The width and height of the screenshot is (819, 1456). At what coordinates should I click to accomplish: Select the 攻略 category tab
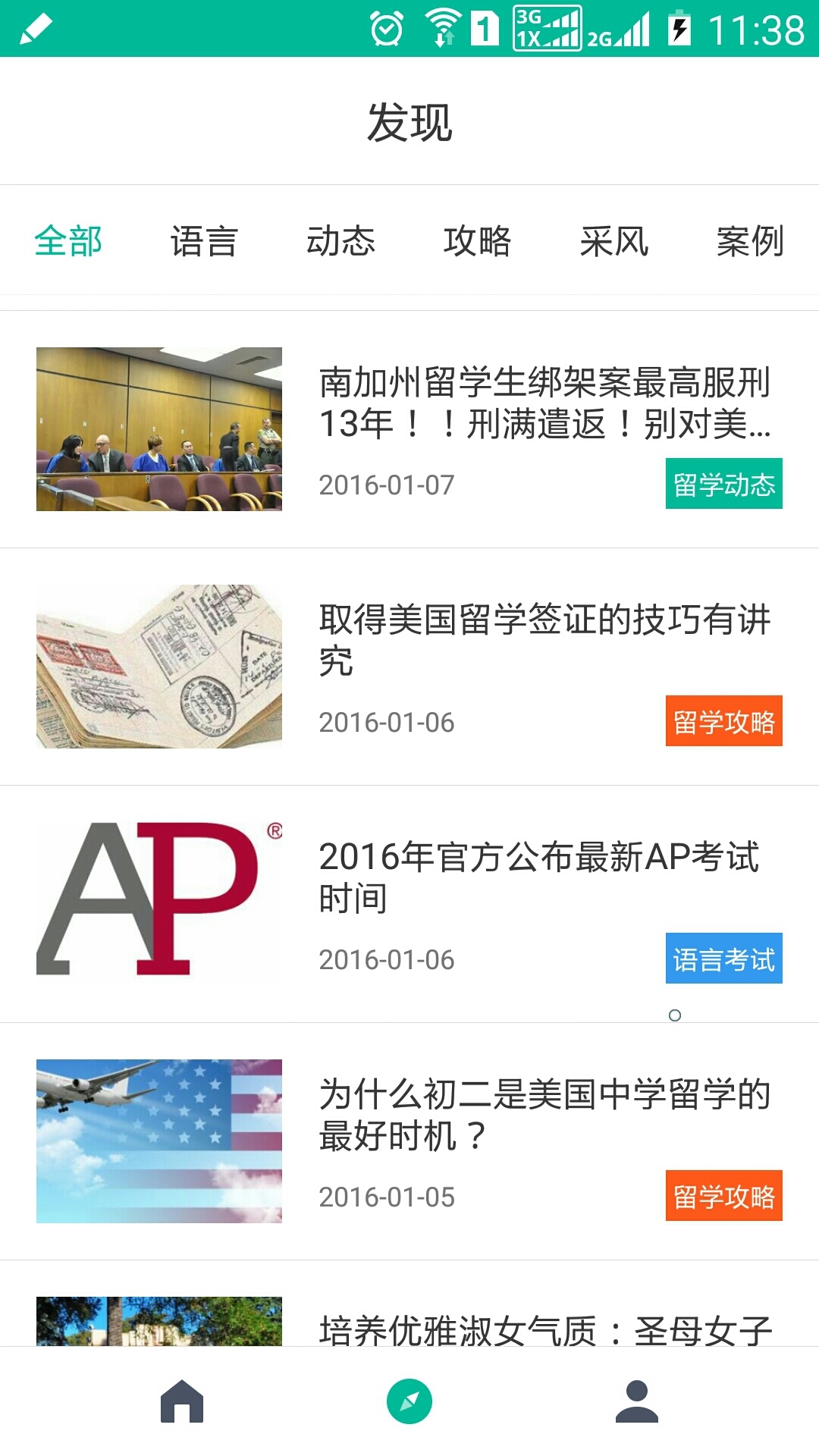tap(478, 241)
